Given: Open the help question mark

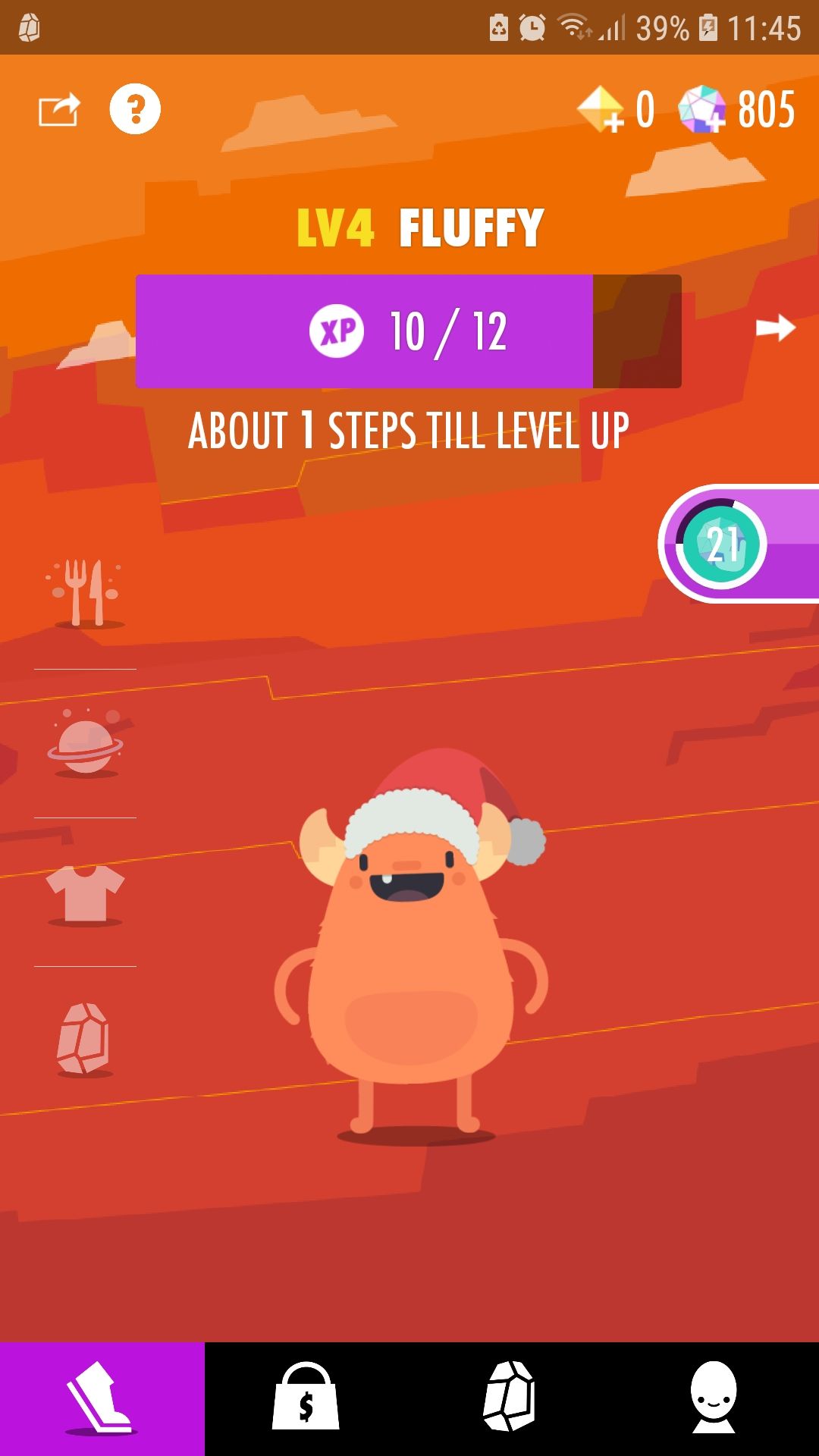Looking at the screenshot, I should (x=135, y=109).
